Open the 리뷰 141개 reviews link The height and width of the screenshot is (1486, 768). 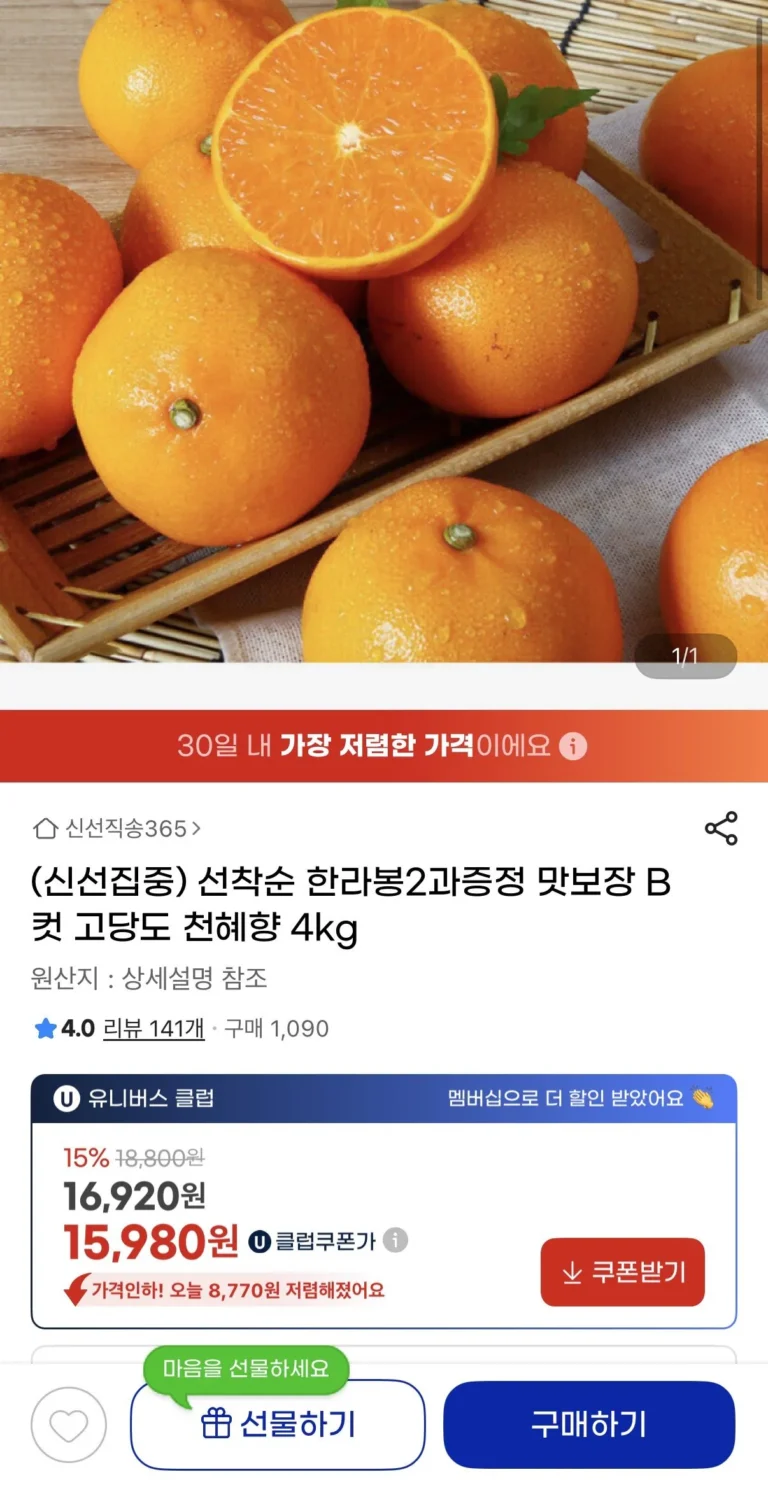click(154, 1029)
